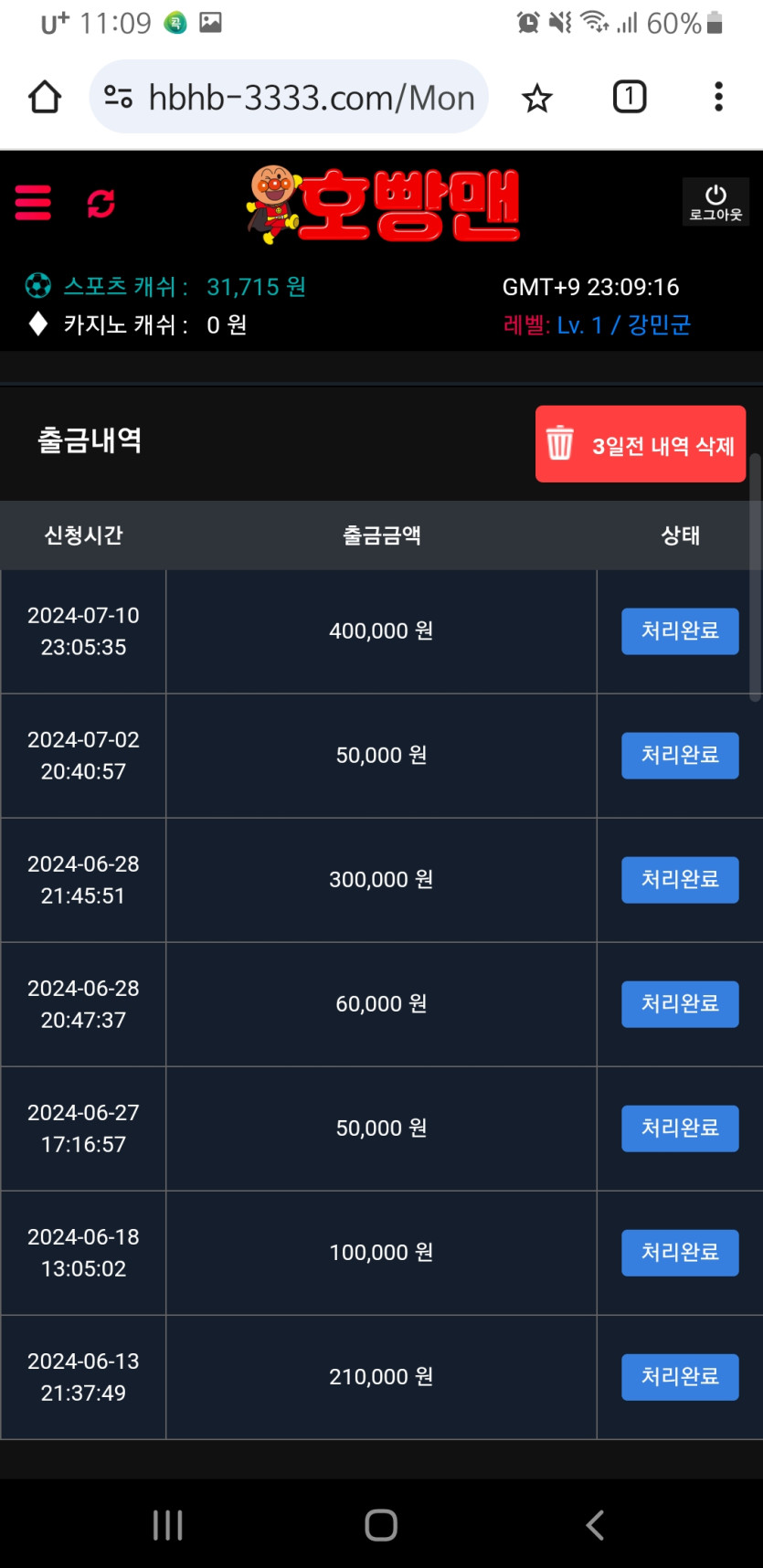Go back with the system back button
The image size is (763, 1568).
coord(595,1524)
